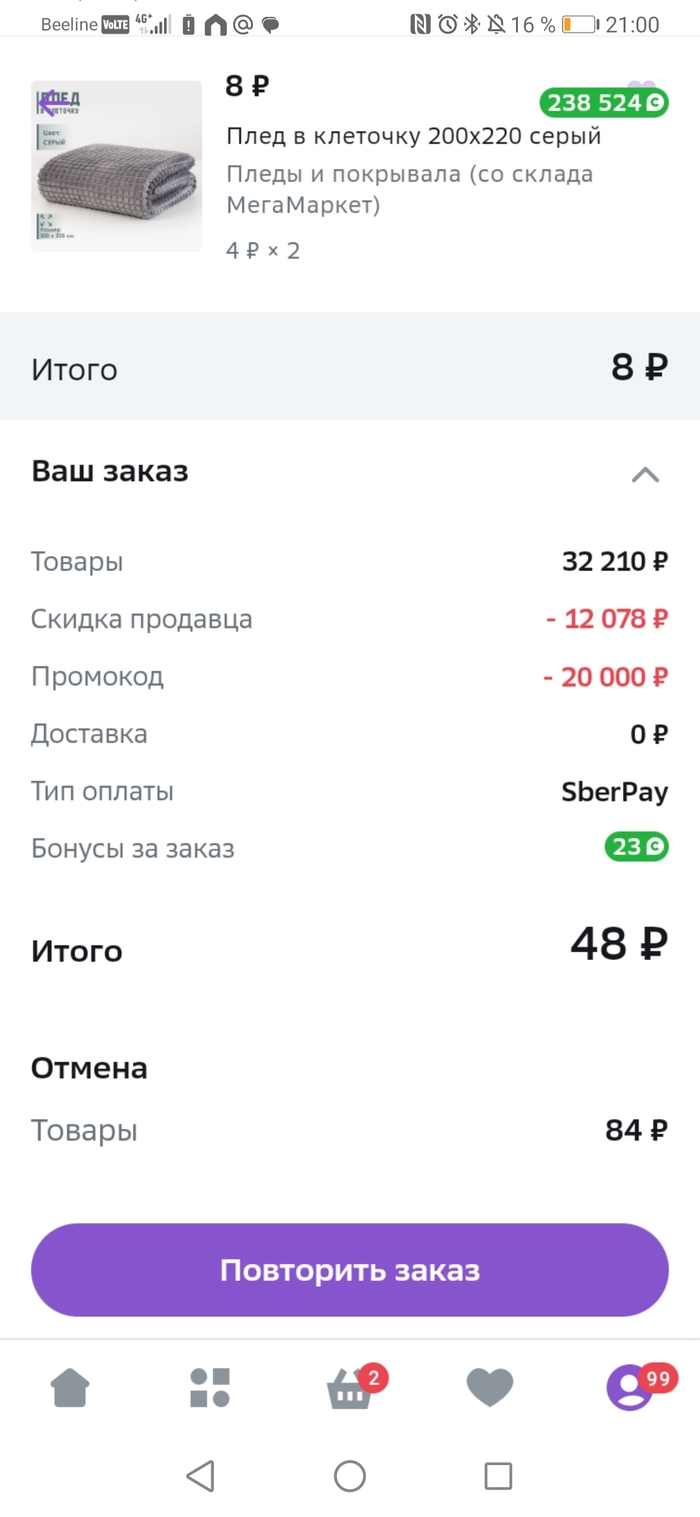Tap the system home button
The image size is (700, 1517).
click(x=350, y=1476)
